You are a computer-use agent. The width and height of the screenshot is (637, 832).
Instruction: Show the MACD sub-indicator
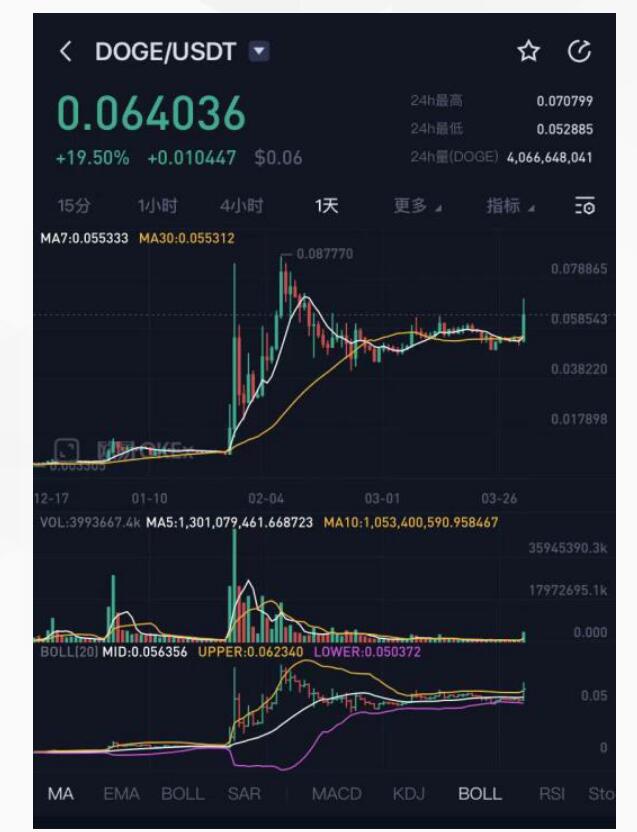[337, 794]
